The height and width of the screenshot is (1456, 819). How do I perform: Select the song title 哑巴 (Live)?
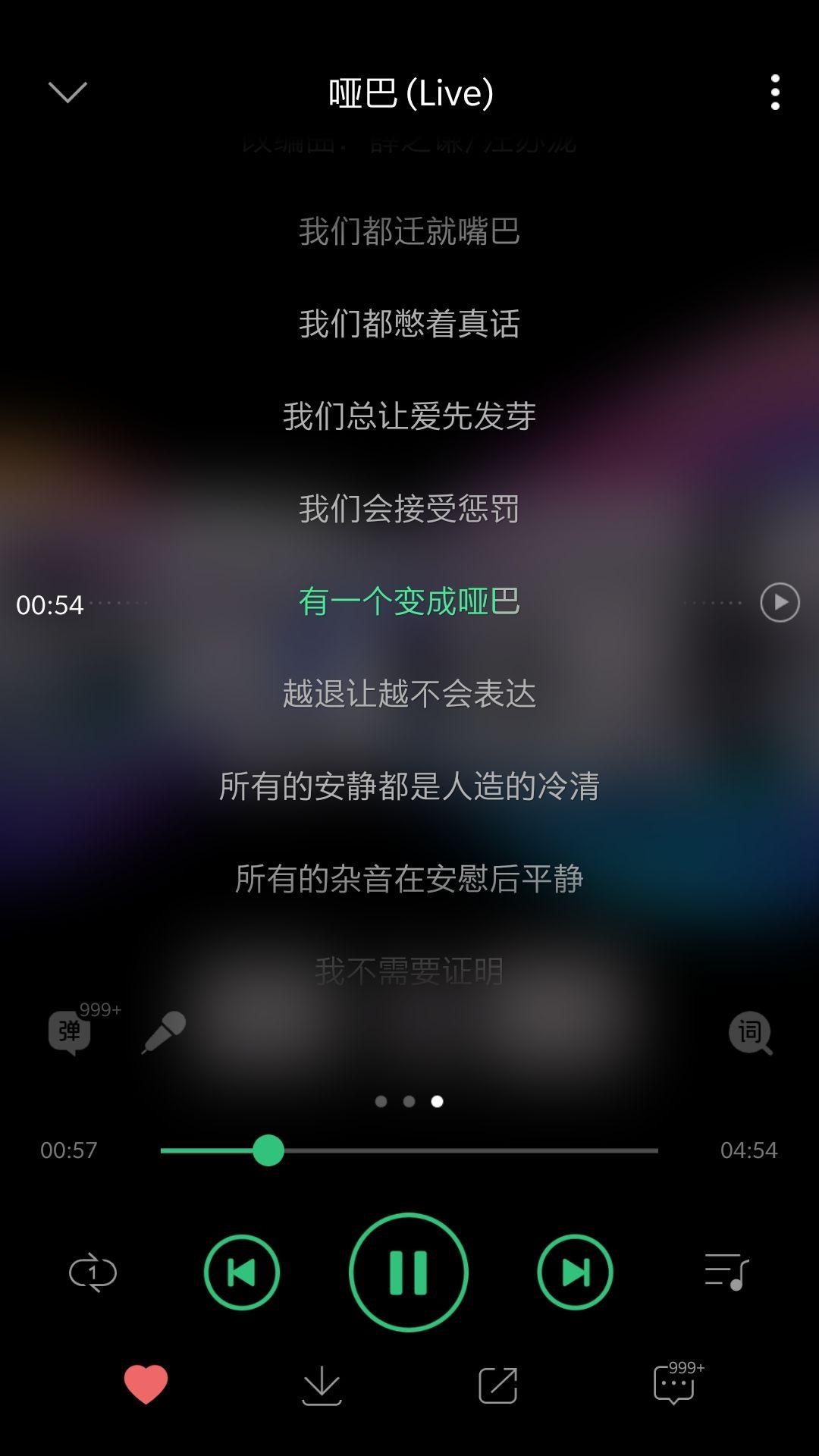pyautogui.click(x=409, y=93)
